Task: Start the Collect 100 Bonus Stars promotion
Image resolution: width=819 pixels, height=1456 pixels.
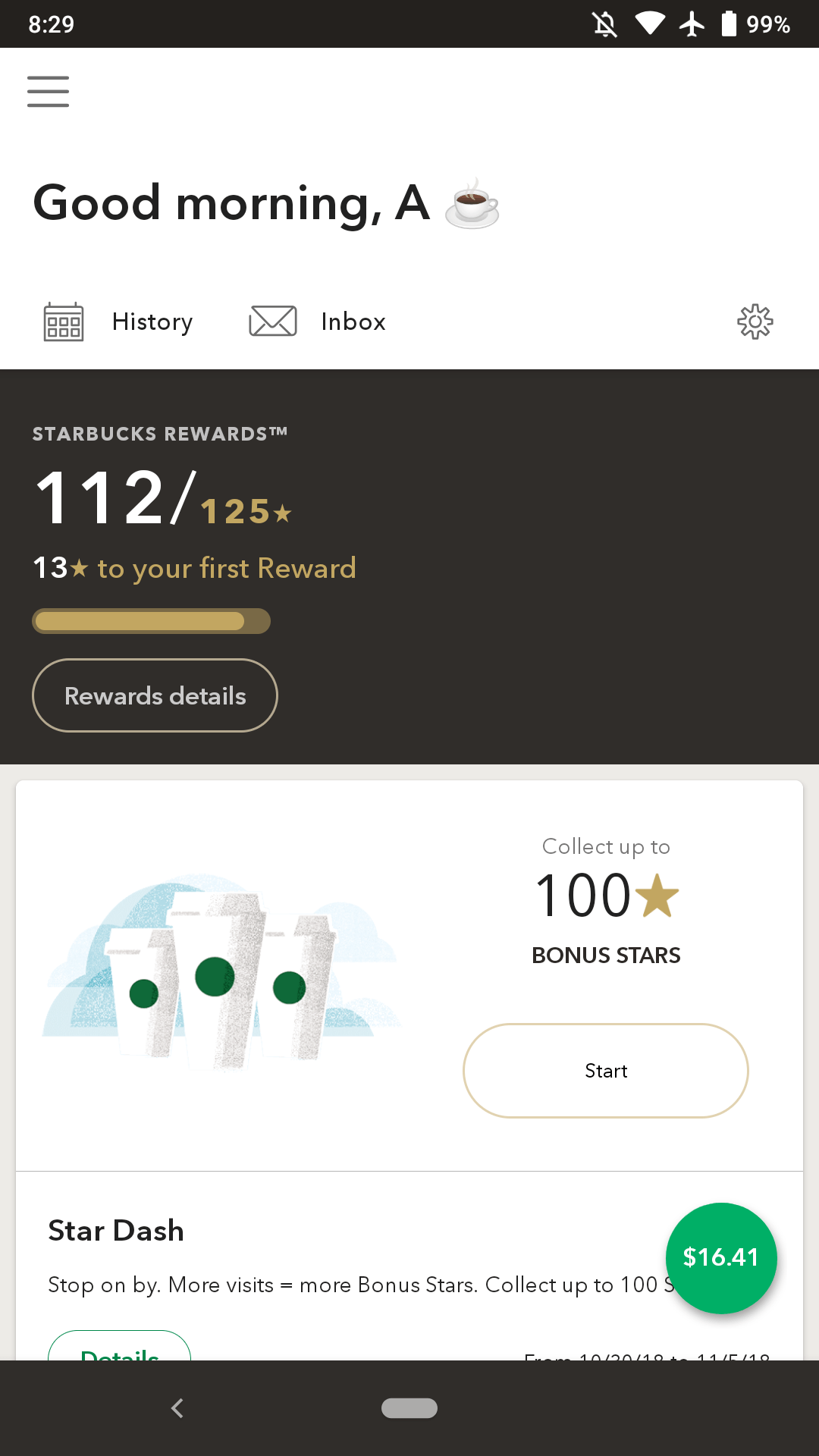Action: tap(605, 1071)
